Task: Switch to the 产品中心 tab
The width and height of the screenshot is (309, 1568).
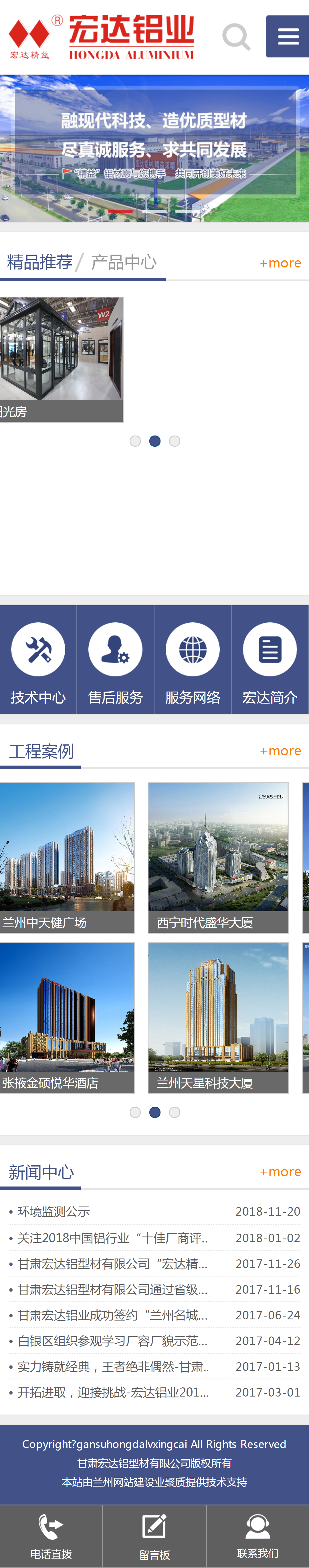Action: pyautogui.click(x=124, y=262)
